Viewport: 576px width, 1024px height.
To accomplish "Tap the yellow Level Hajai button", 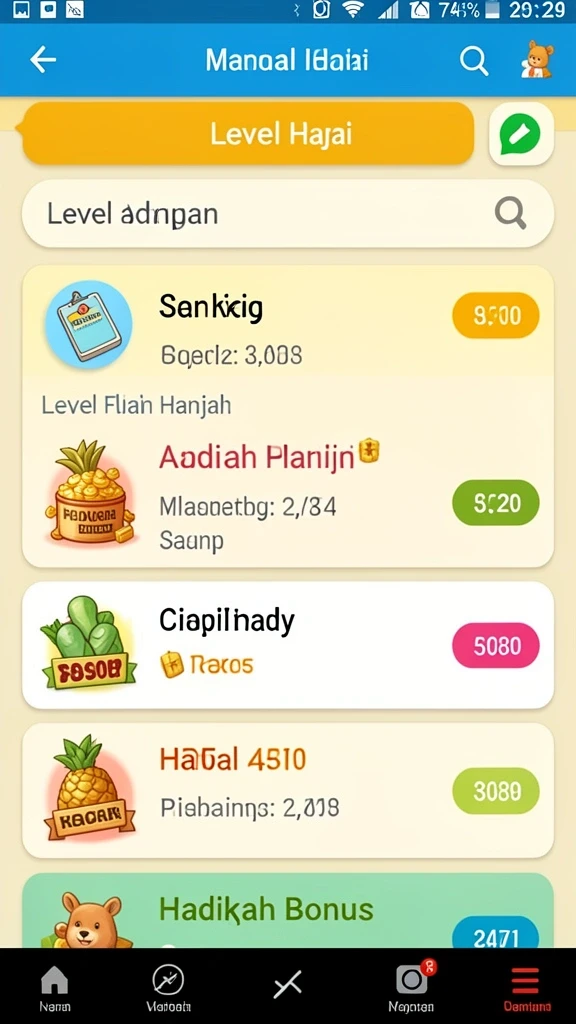I will click(248, 133).
